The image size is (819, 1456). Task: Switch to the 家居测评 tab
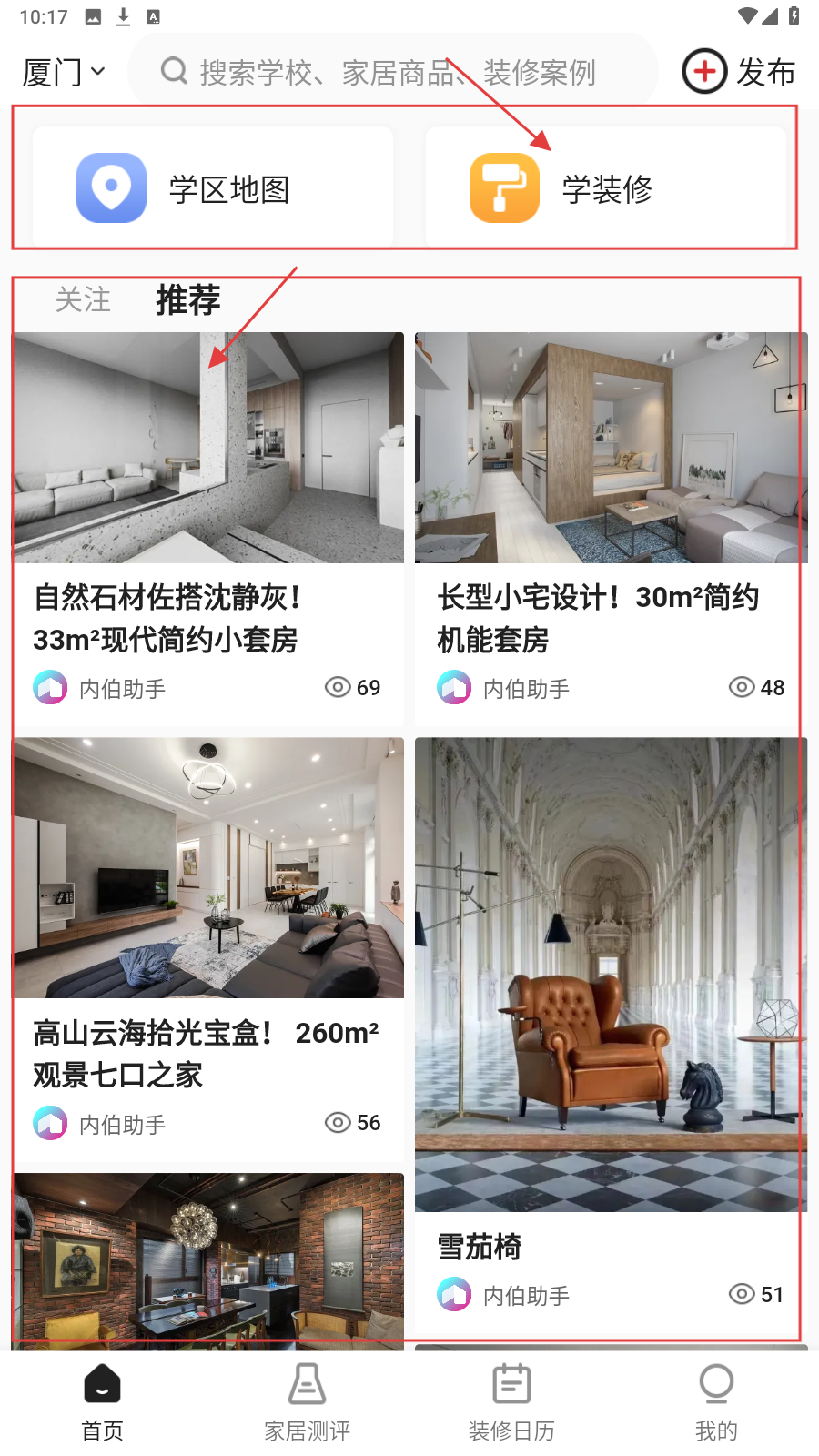coord(307,1403)
